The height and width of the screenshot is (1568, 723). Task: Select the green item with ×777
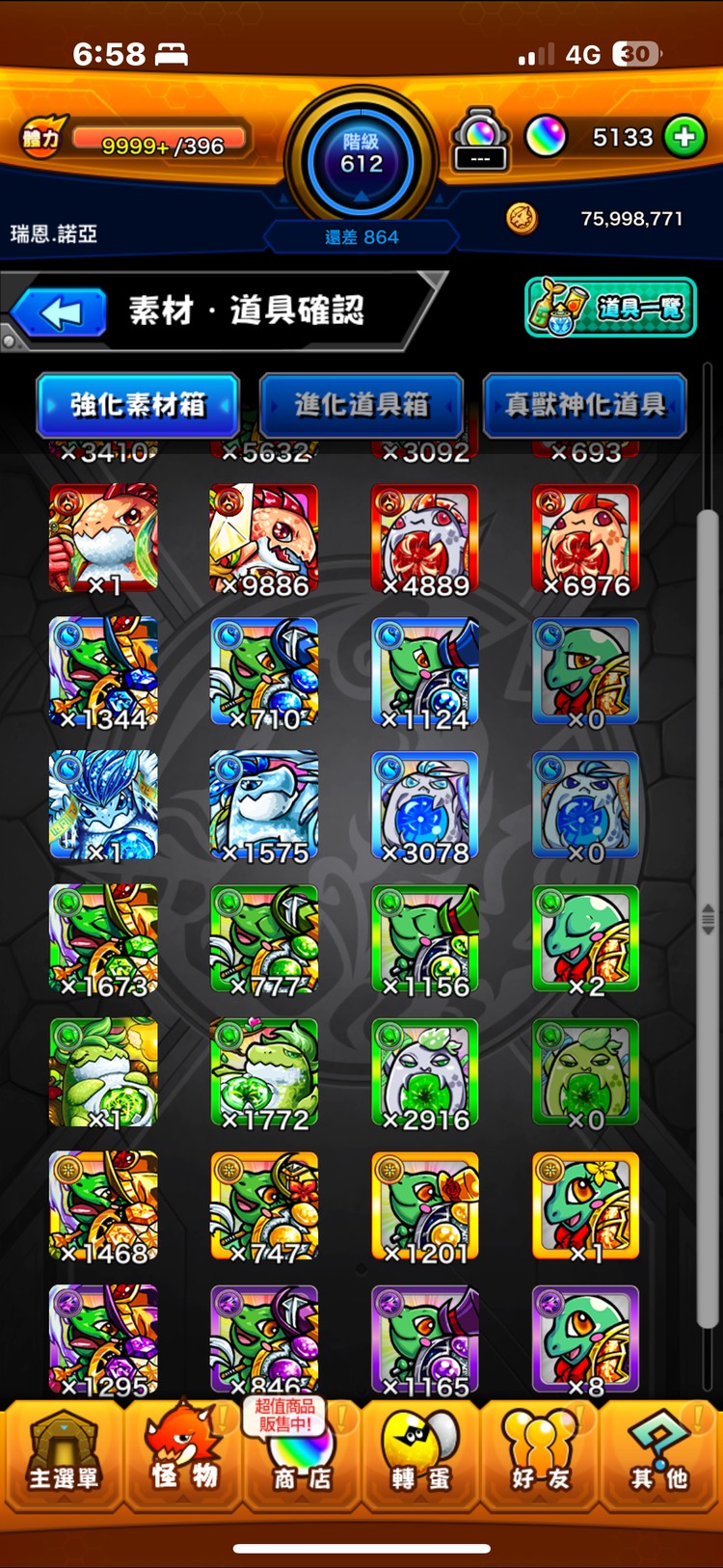[264, 938]
